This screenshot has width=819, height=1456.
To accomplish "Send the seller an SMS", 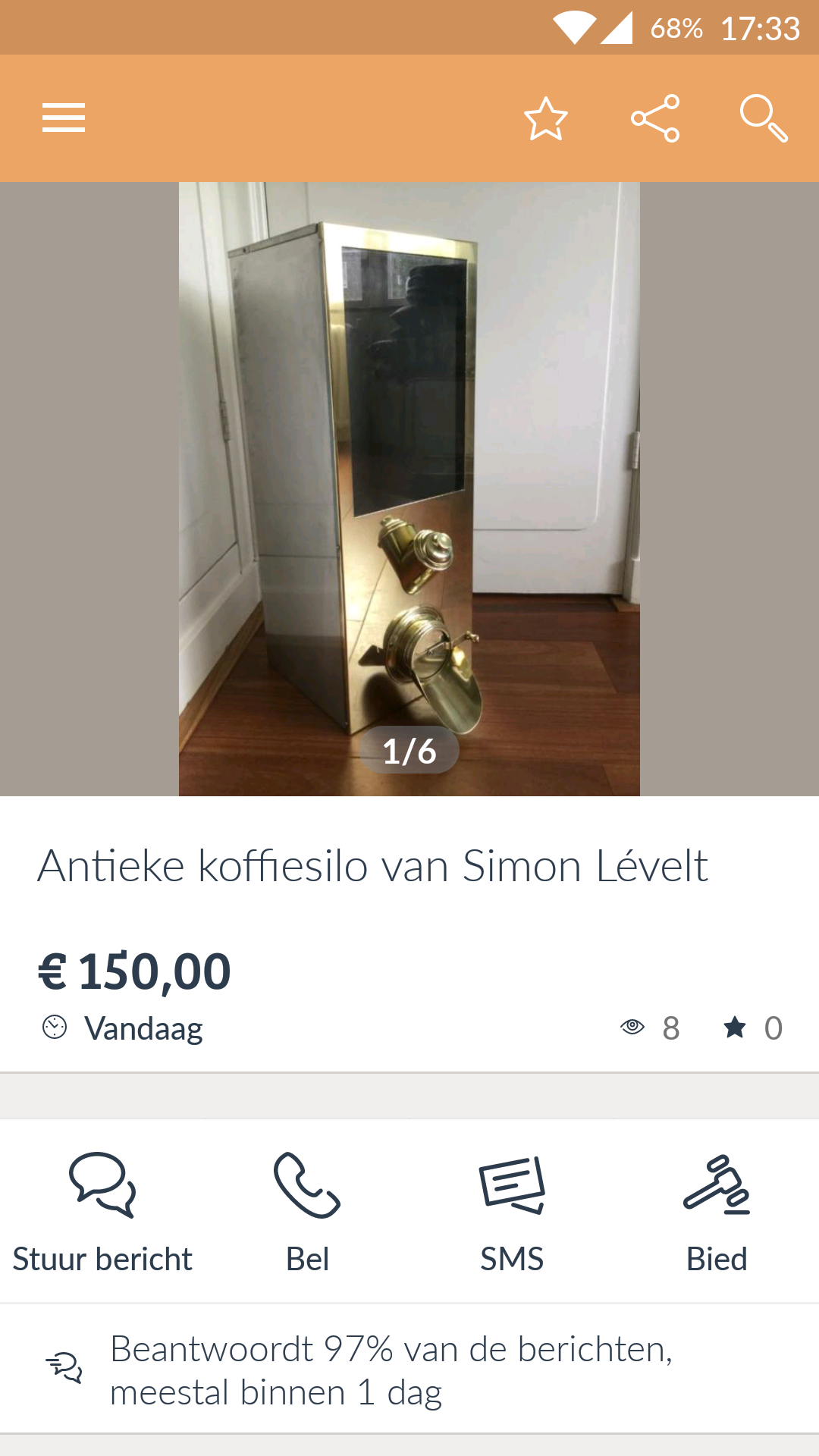I will click(512, 1212).
